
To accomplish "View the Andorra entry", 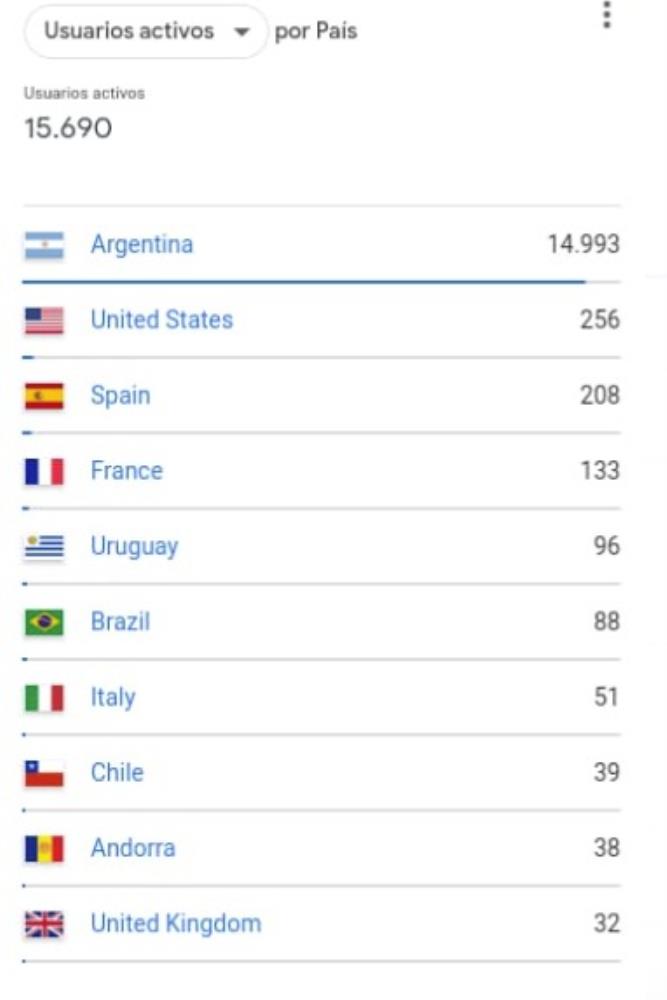I will coord(133,848).
